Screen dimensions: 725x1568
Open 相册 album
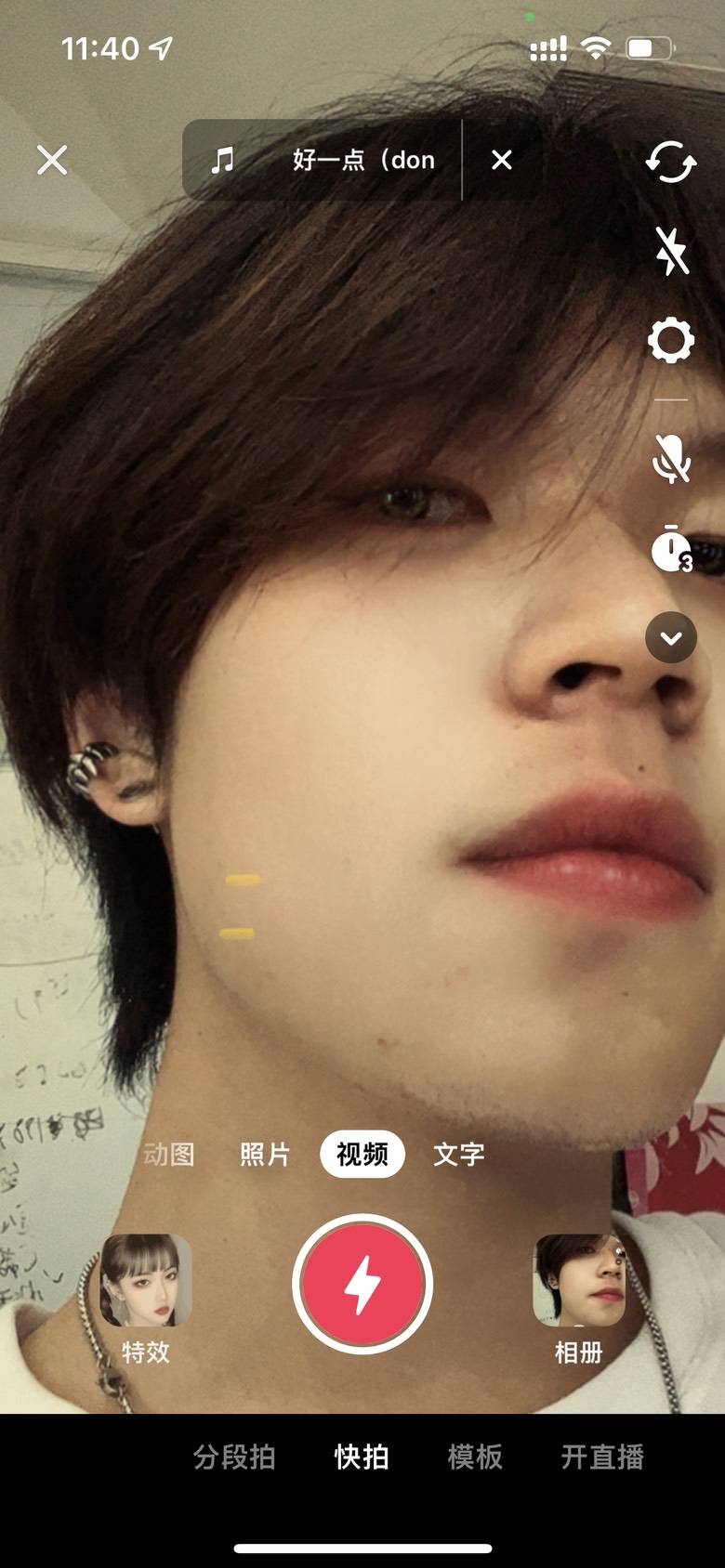coord(578,1293)
